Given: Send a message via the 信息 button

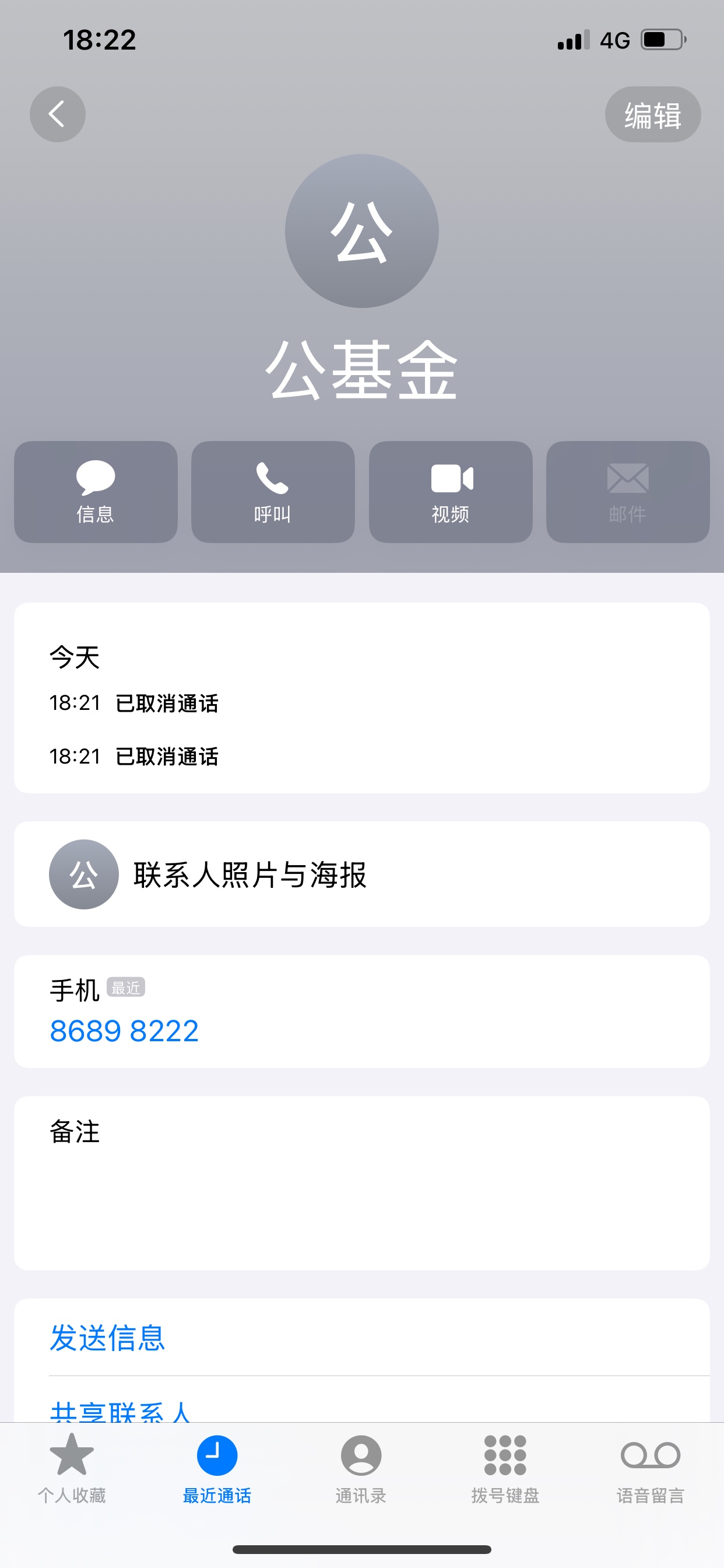Looking at the screenshot, I should coord(96,492).
